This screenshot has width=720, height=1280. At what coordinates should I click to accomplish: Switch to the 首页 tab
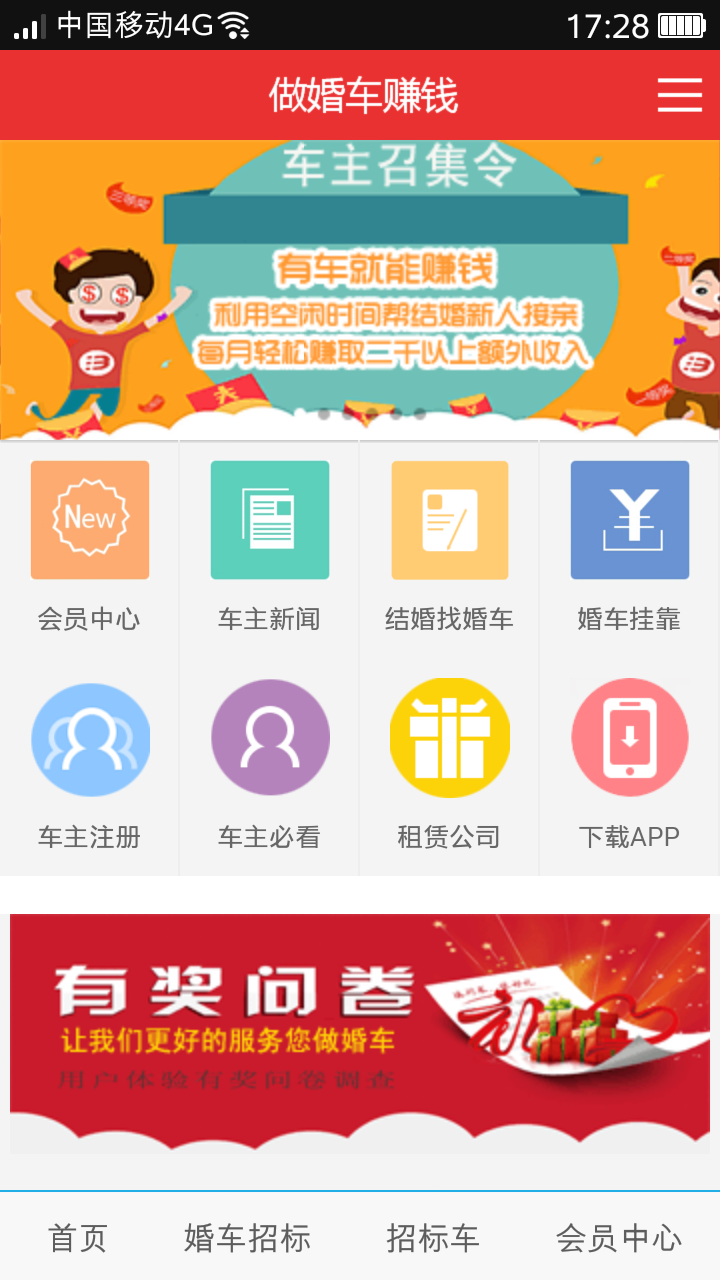(x=78, y=1238)
